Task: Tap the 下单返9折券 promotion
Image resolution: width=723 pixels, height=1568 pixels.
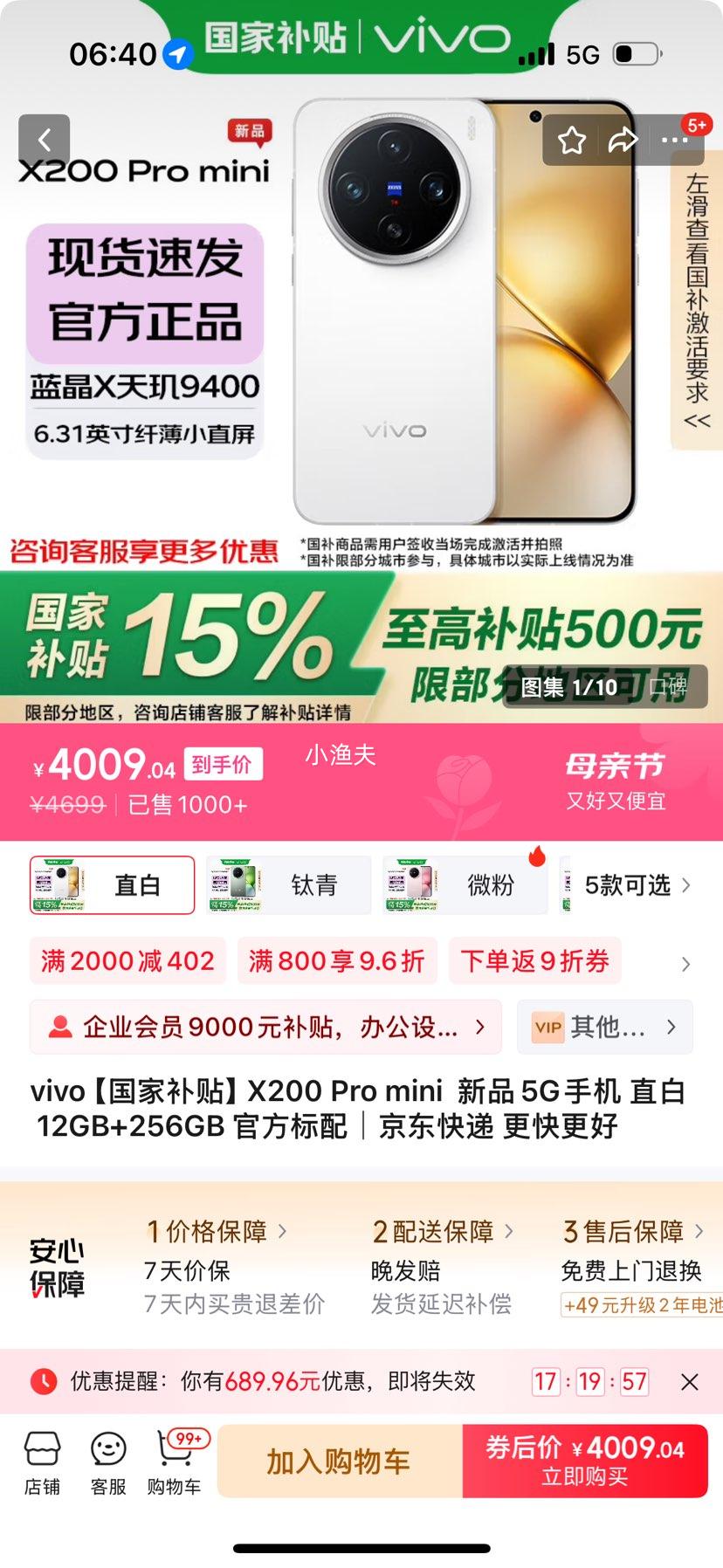Action: coord(534,961)
